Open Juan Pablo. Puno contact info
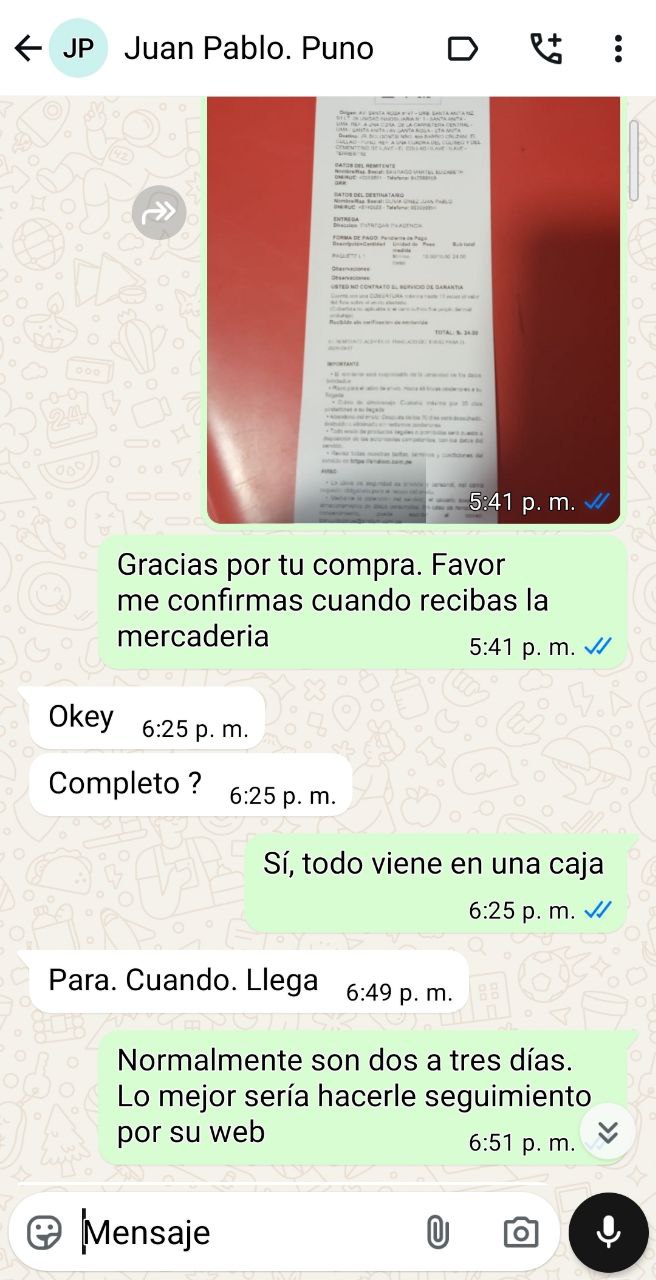656x1280 pixels. coord(248,48)
